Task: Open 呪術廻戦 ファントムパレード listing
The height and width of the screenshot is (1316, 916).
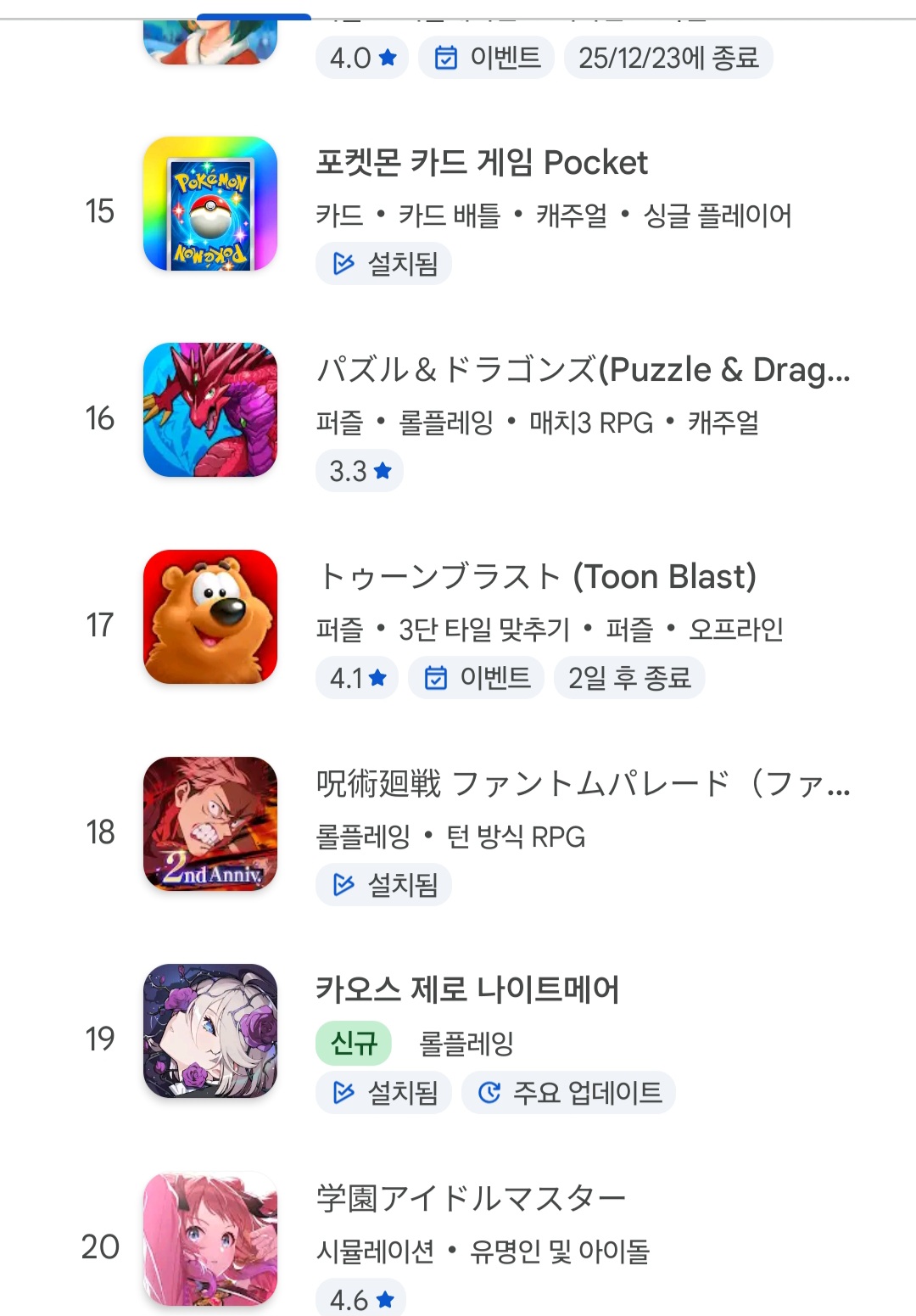Action: point(582,784)
